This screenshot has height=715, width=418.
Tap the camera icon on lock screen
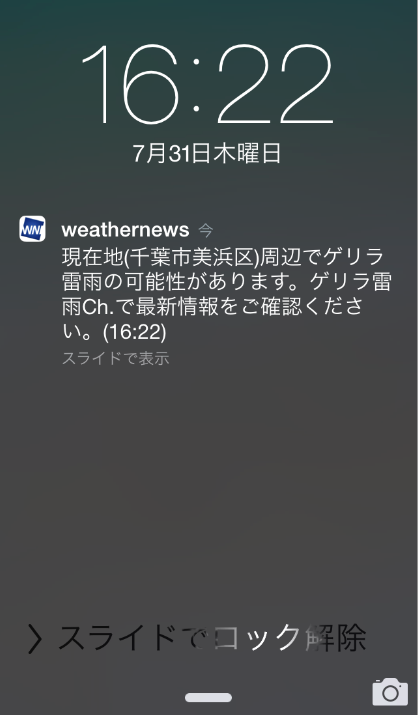390,692
